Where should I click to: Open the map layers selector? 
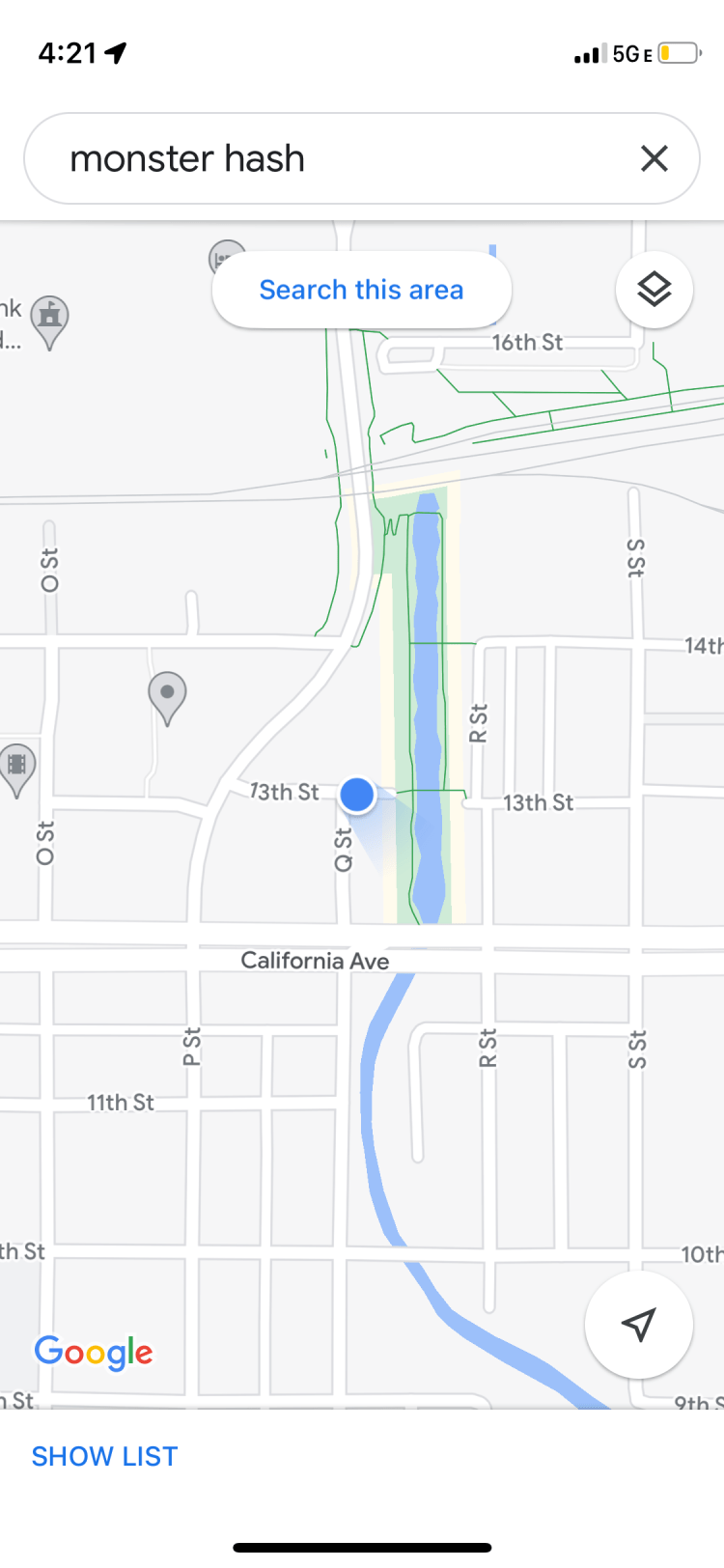(654, 289)
